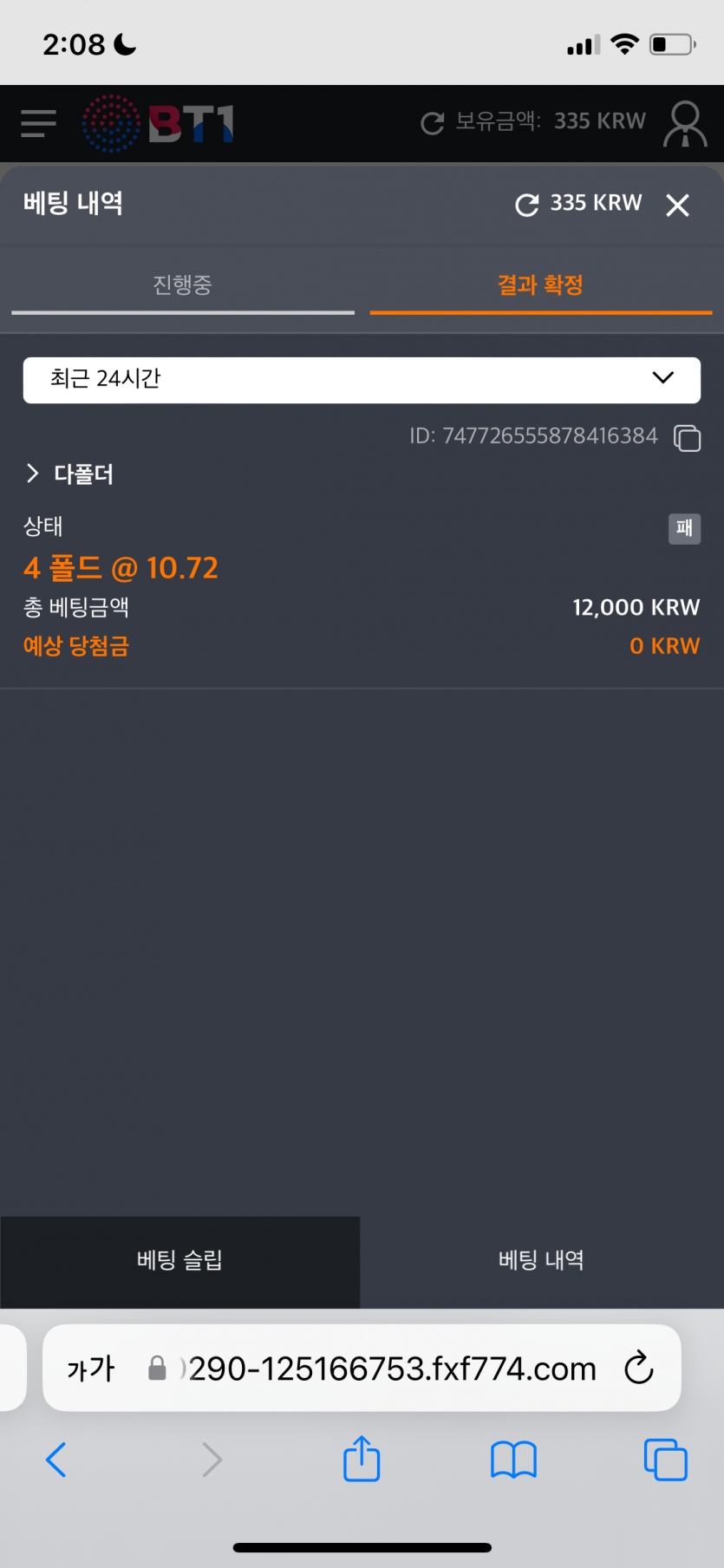Refresh the 보유금액 balance in header
This screenshot has height=1568, width=724.
pyautogui.click(x=432, y=123)
